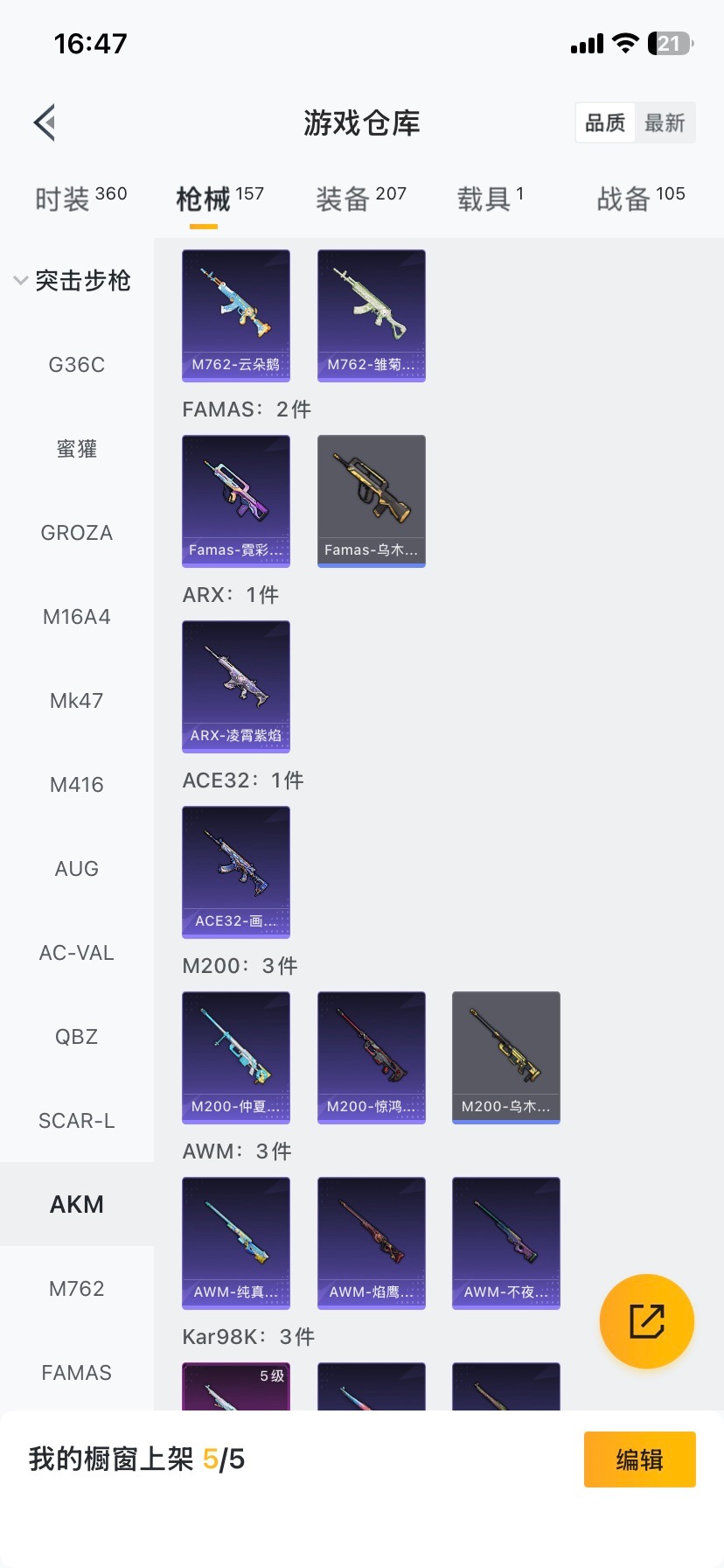
Task: Tap the orange share floating button
Action: tap(647, 1321)
